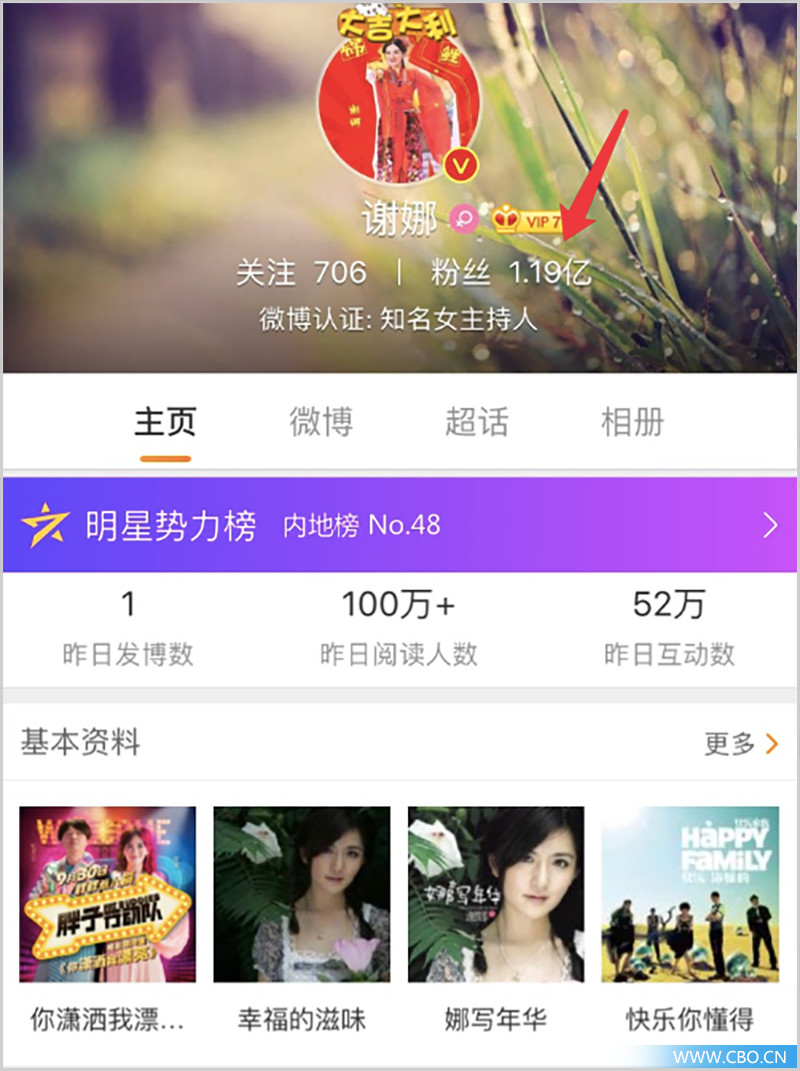This screenshot has width=800, height=1071.
Task: Click the 快乐你懂得 album cover
Action: [x=690, y=894]
